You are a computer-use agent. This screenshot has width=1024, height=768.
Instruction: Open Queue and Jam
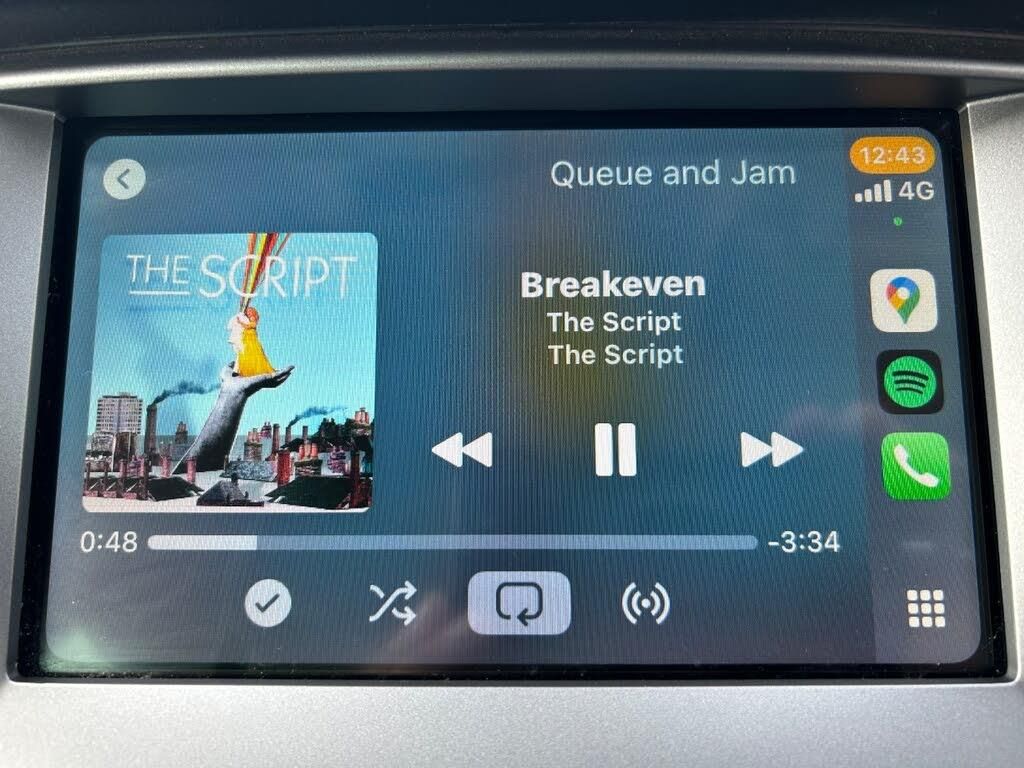672,173
